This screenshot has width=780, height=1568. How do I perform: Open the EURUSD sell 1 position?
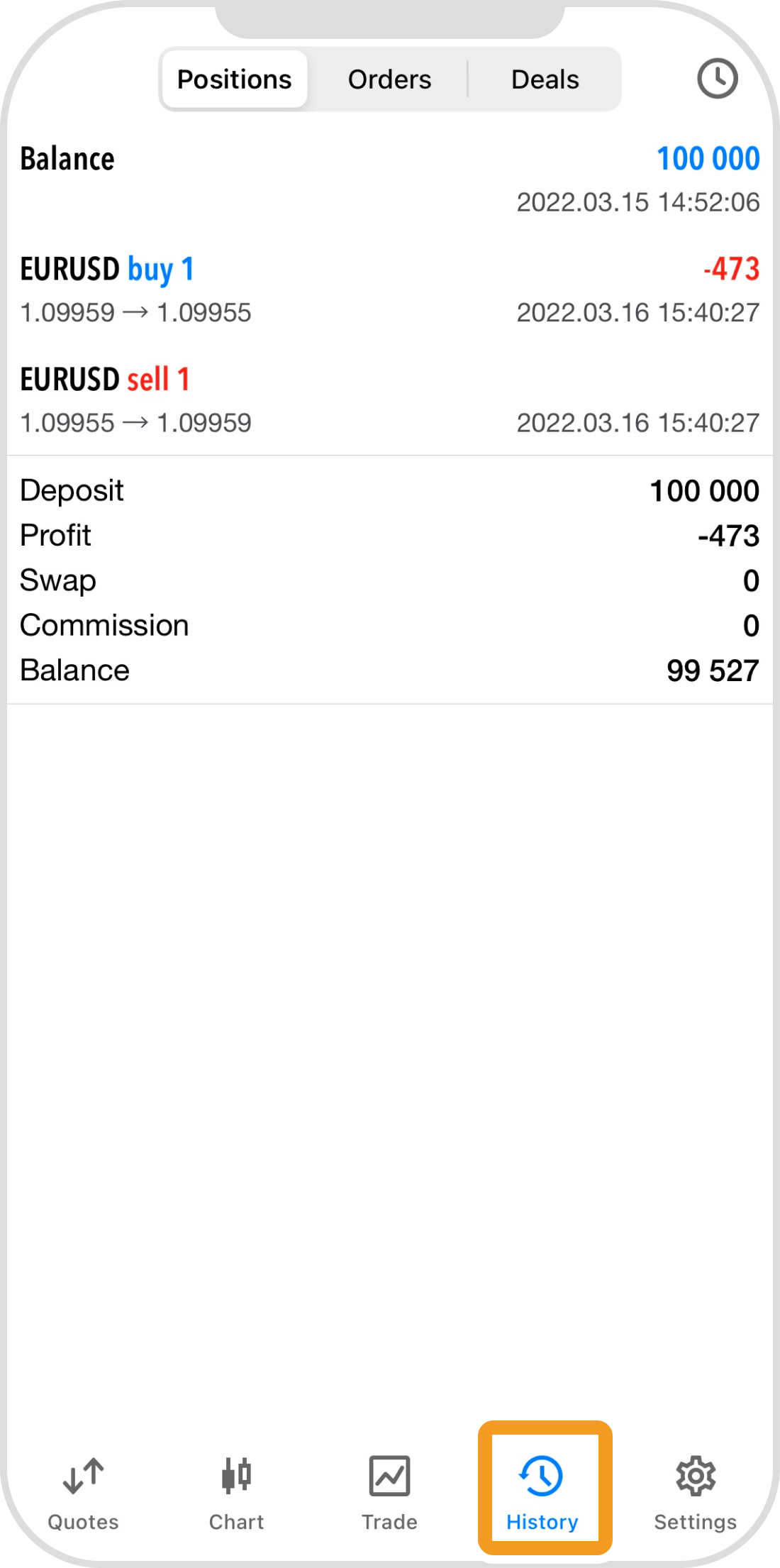point(389,401)
